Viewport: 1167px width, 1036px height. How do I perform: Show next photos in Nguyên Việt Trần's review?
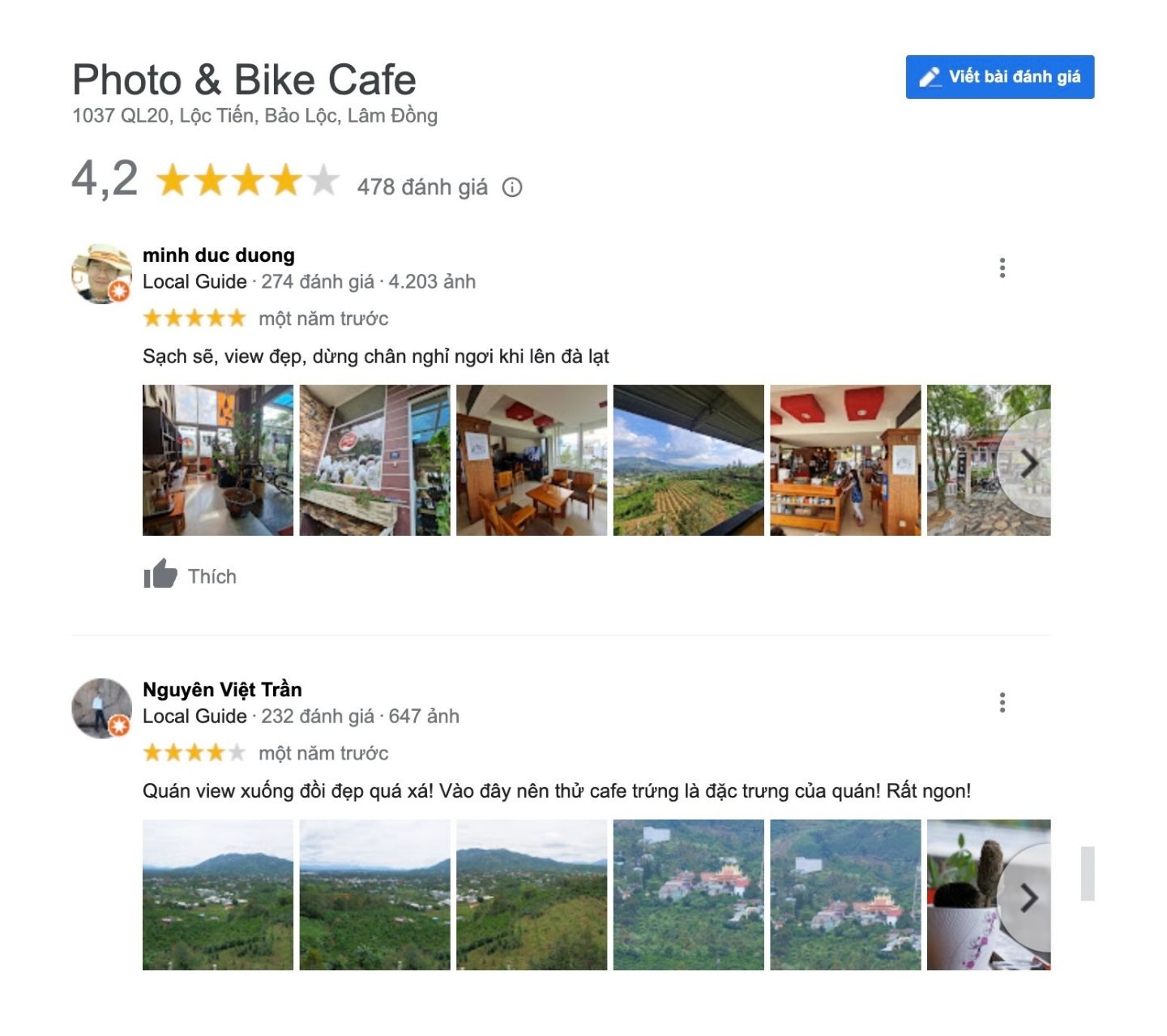(1028, 898)
